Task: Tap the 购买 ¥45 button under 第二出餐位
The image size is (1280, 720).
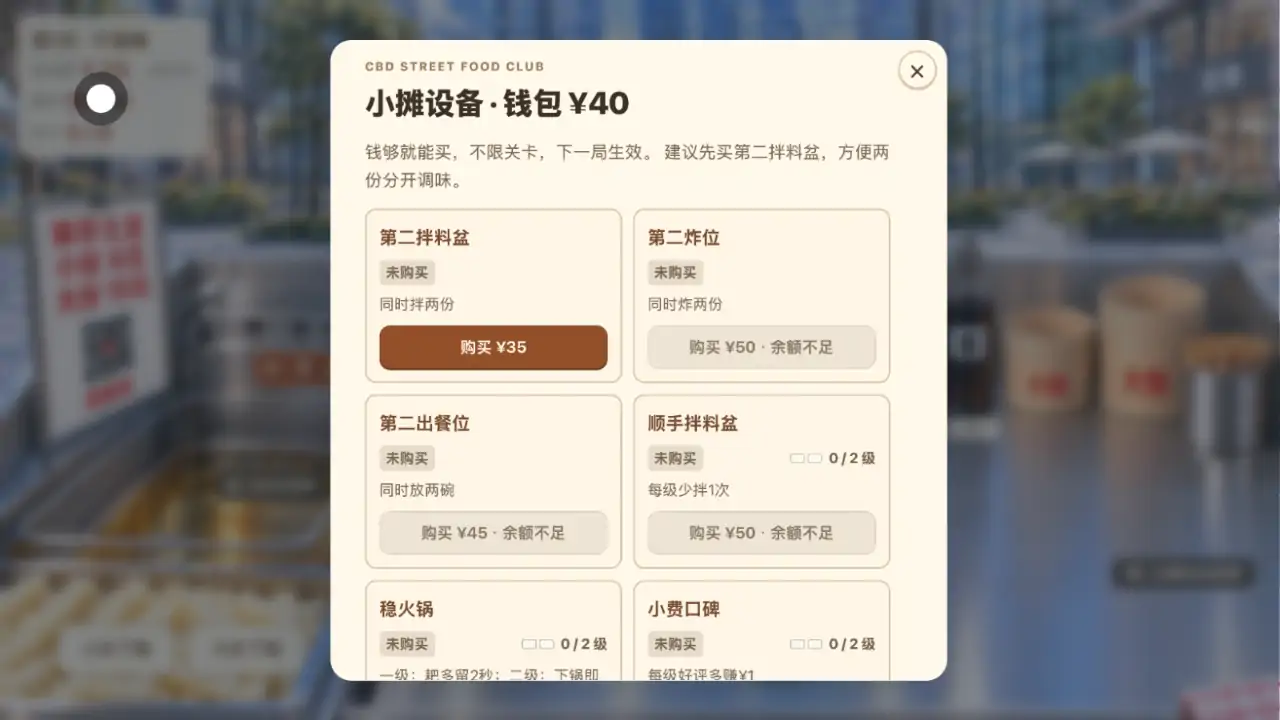Action: coord(493,533)
